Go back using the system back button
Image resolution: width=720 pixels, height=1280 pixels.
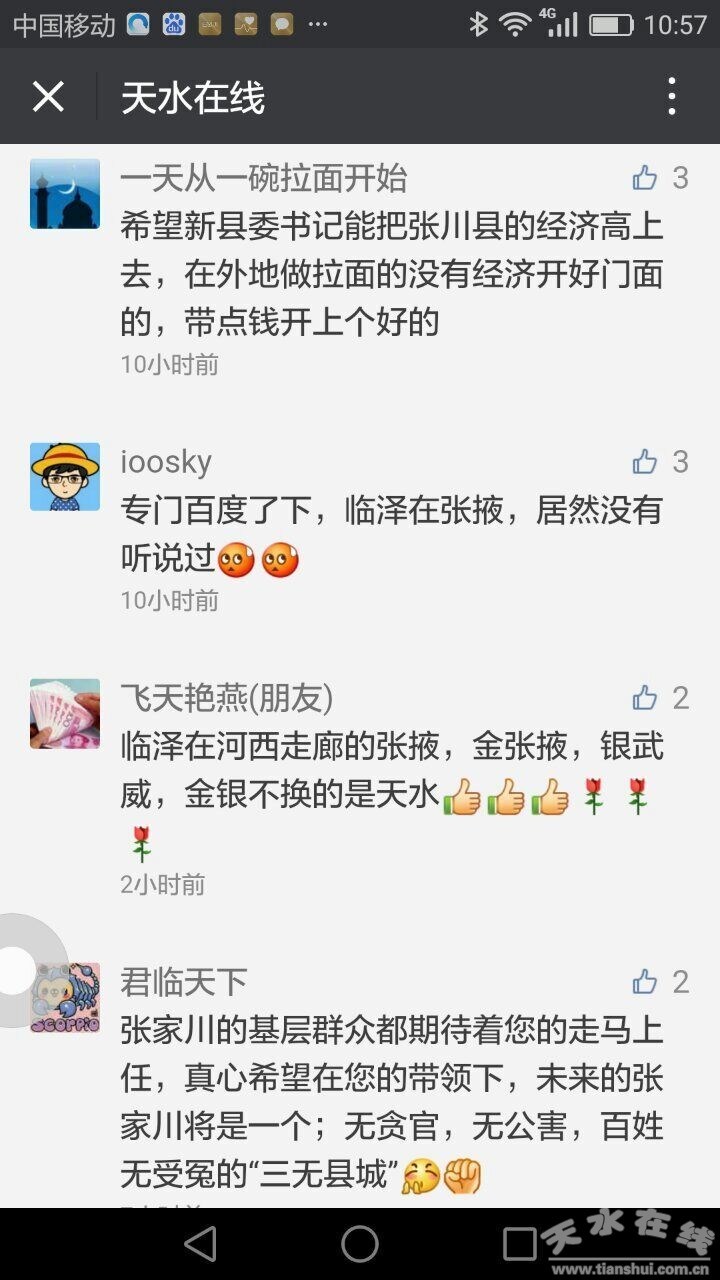click(x=201, y=1244)
